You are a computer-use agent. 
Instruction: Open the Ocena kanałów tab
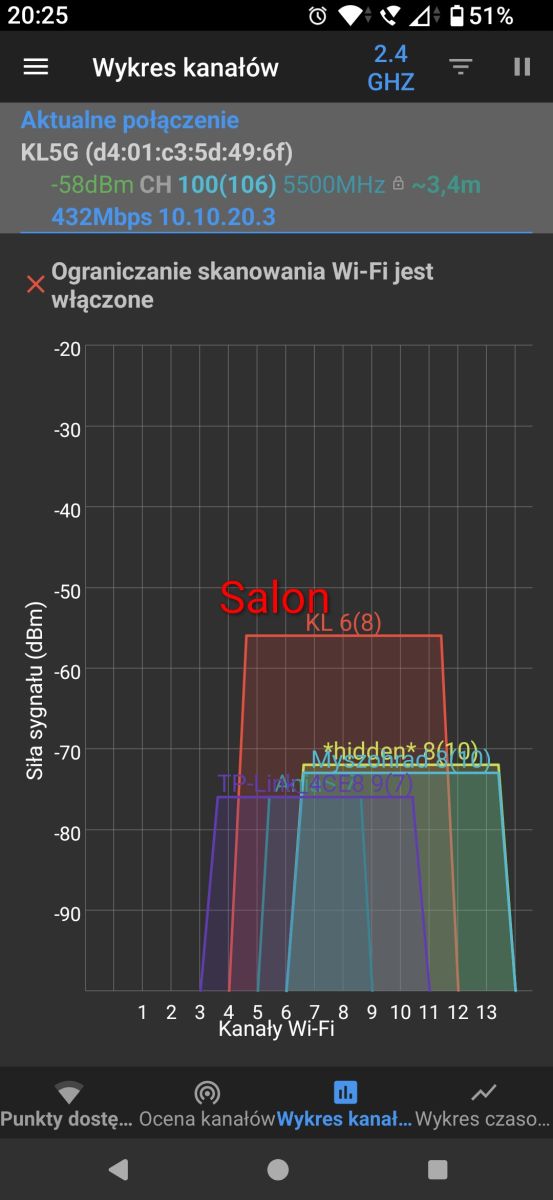(207, 1104)
